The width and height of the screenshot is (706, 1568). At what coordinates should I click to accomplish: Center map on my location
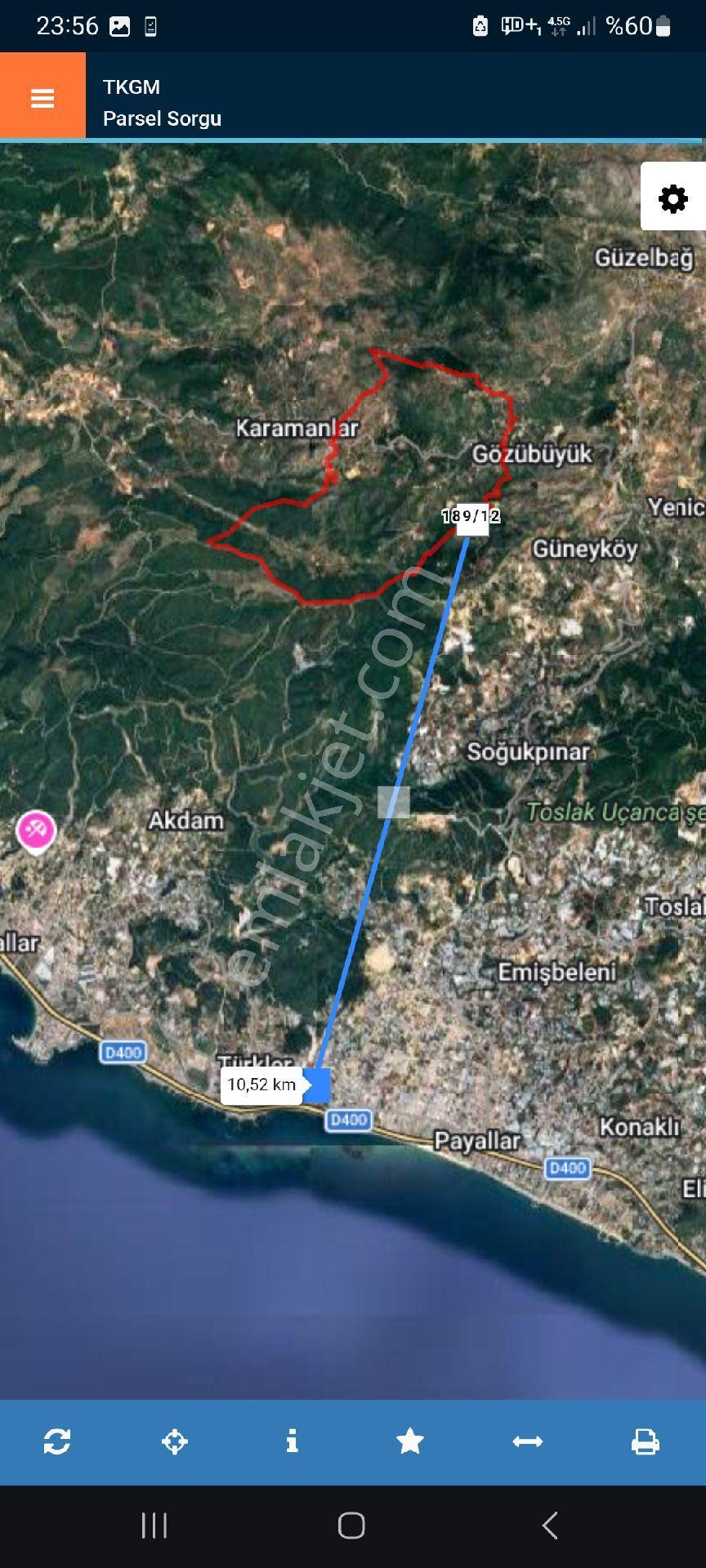click(175, 1441)
